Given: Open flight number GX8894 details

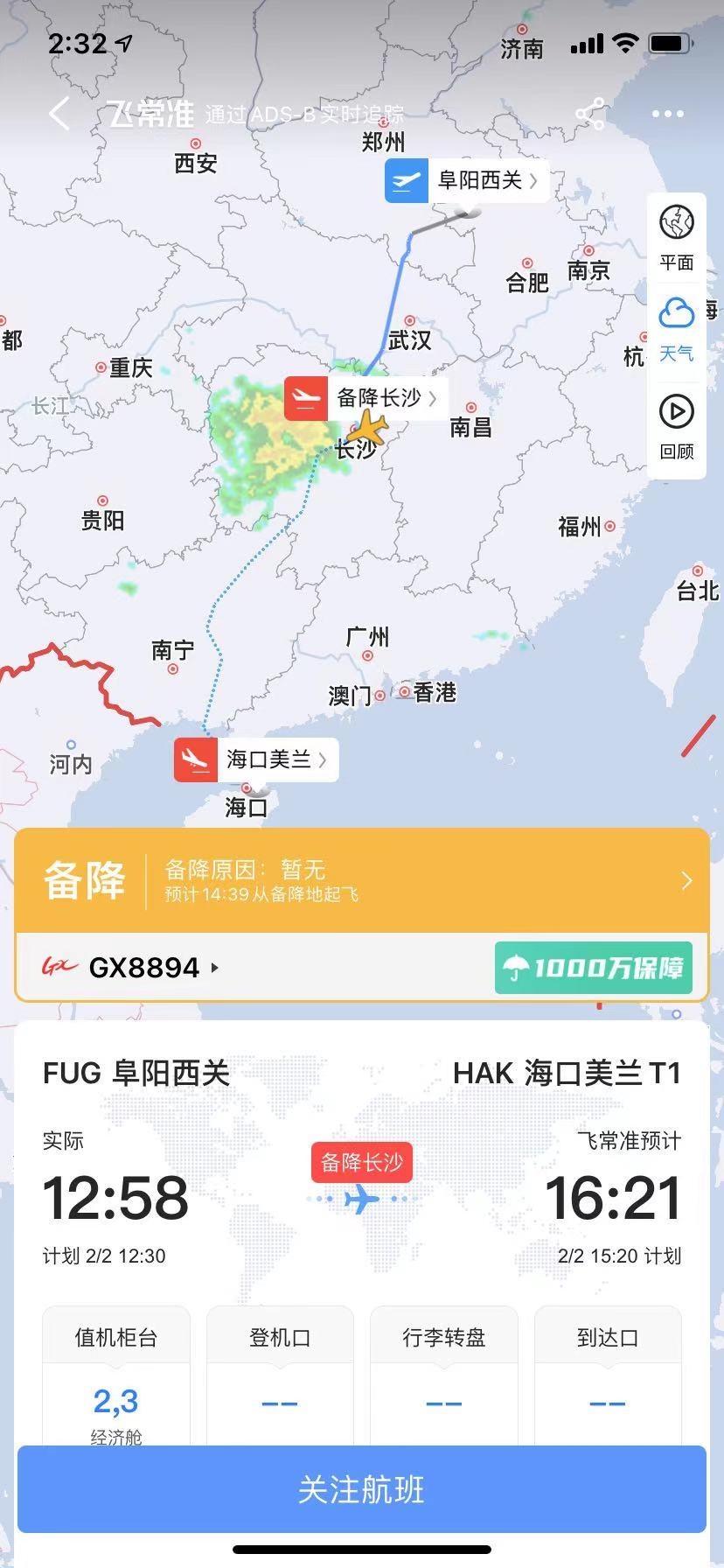Looking at the screenshot, I should click(145, 968).
